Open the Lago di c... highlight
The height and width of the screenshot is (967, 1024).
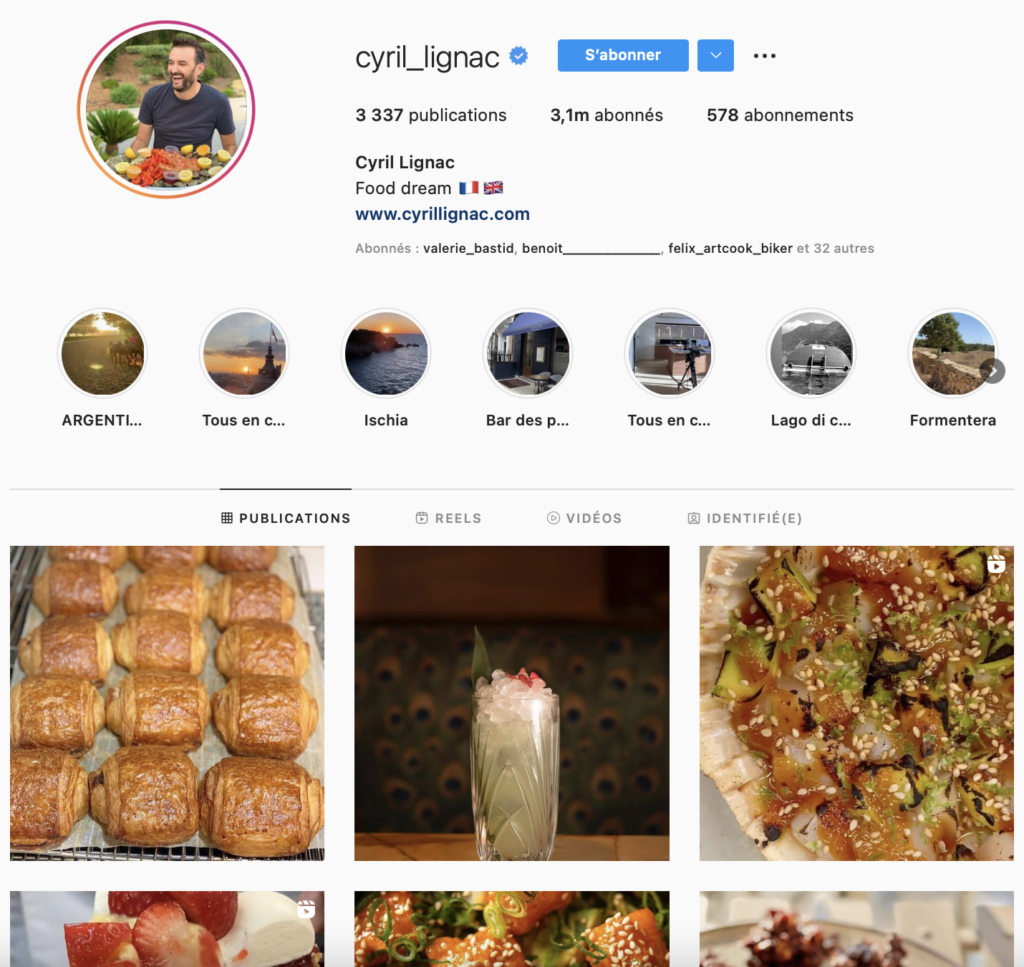coord(811,353)
